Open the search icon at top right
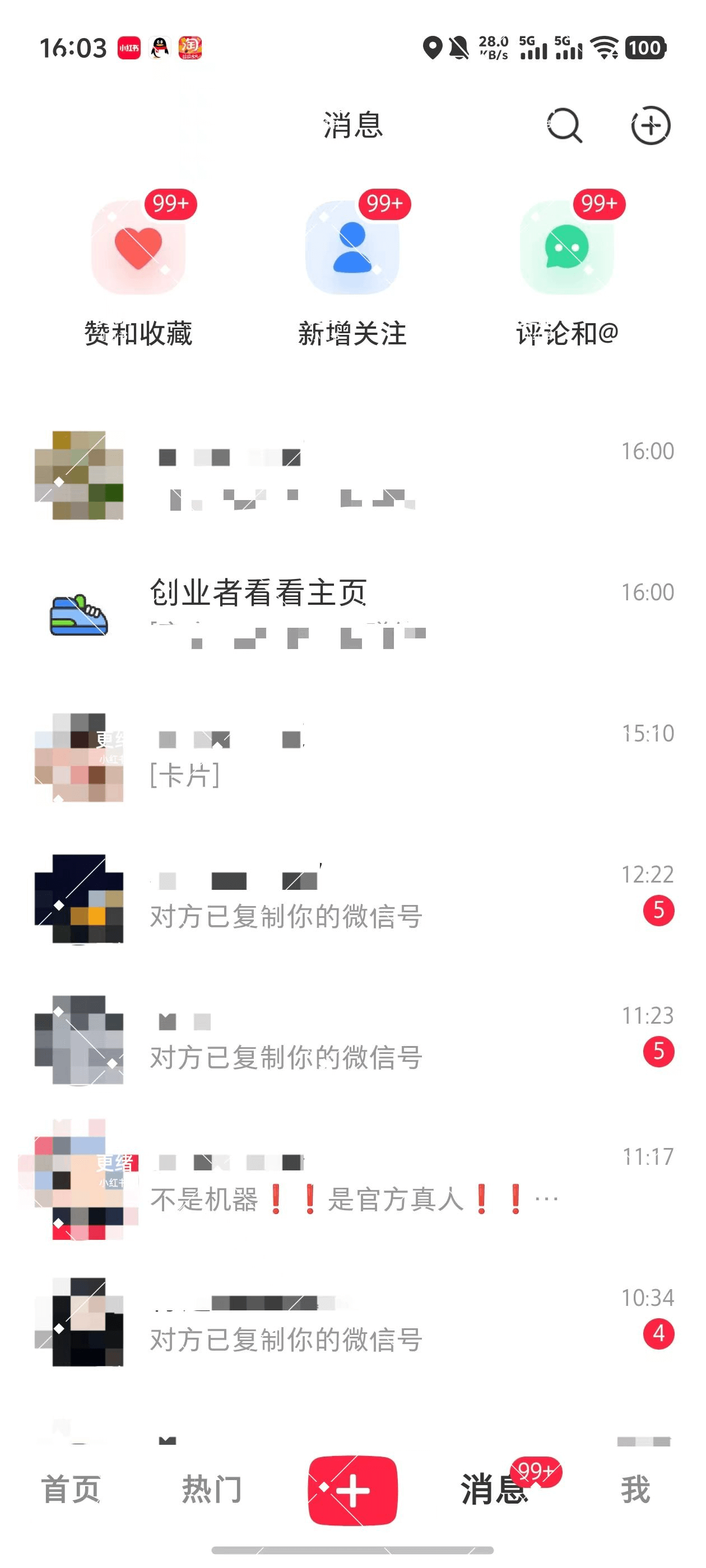 (564, 126)
